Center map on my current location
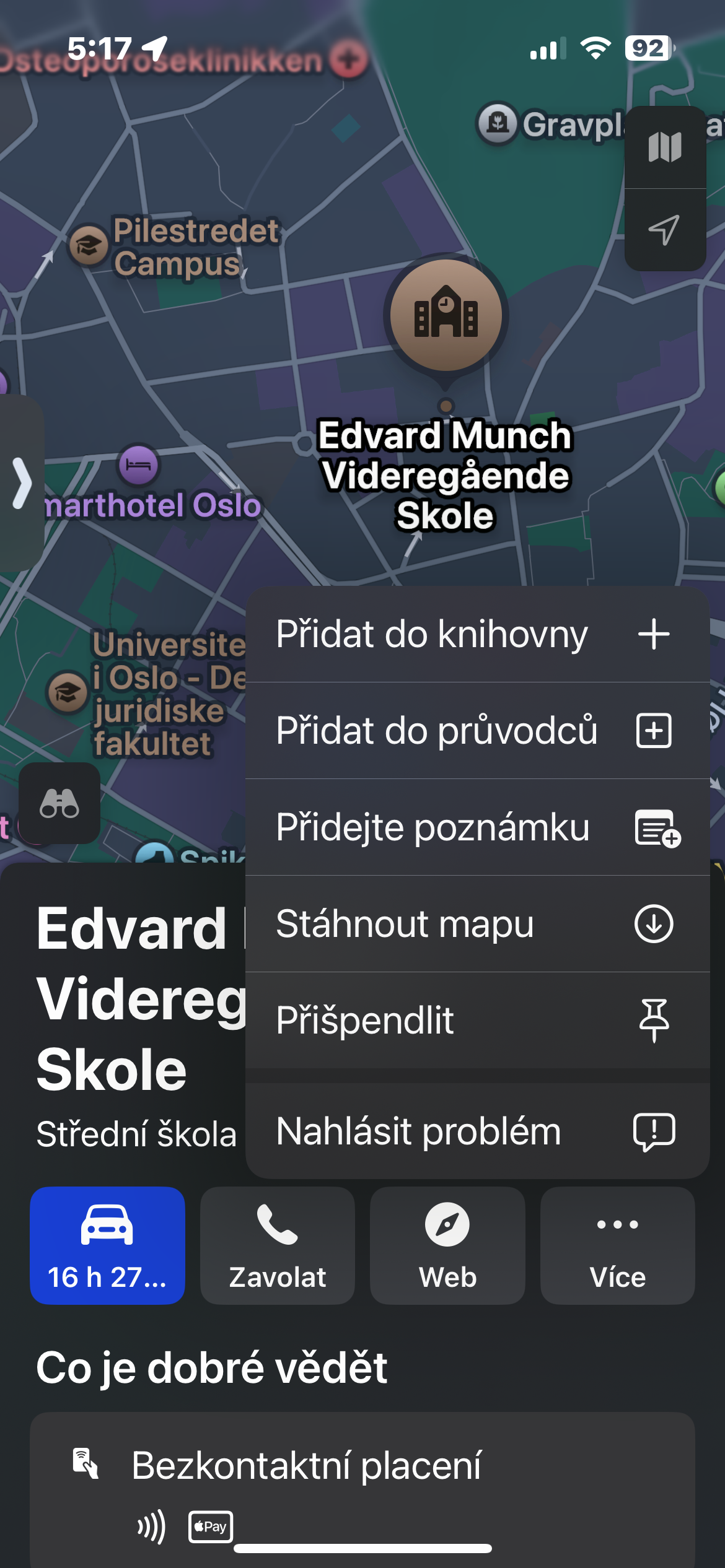This screenshot has width=725, height=1568. coord(665,230)
